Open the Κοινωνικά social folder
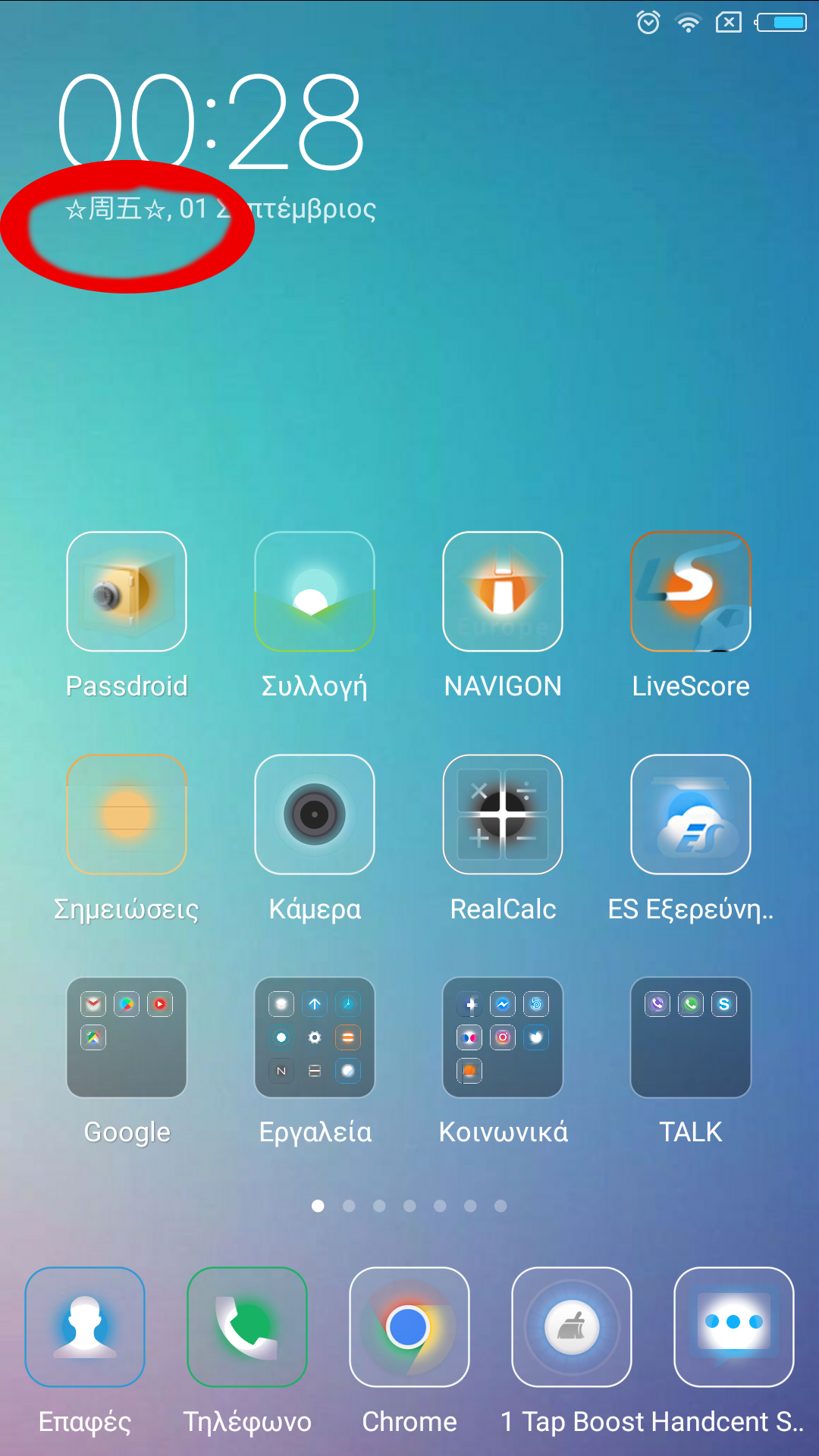This screenshot has height=1456, width=819. coord(503,1037)
